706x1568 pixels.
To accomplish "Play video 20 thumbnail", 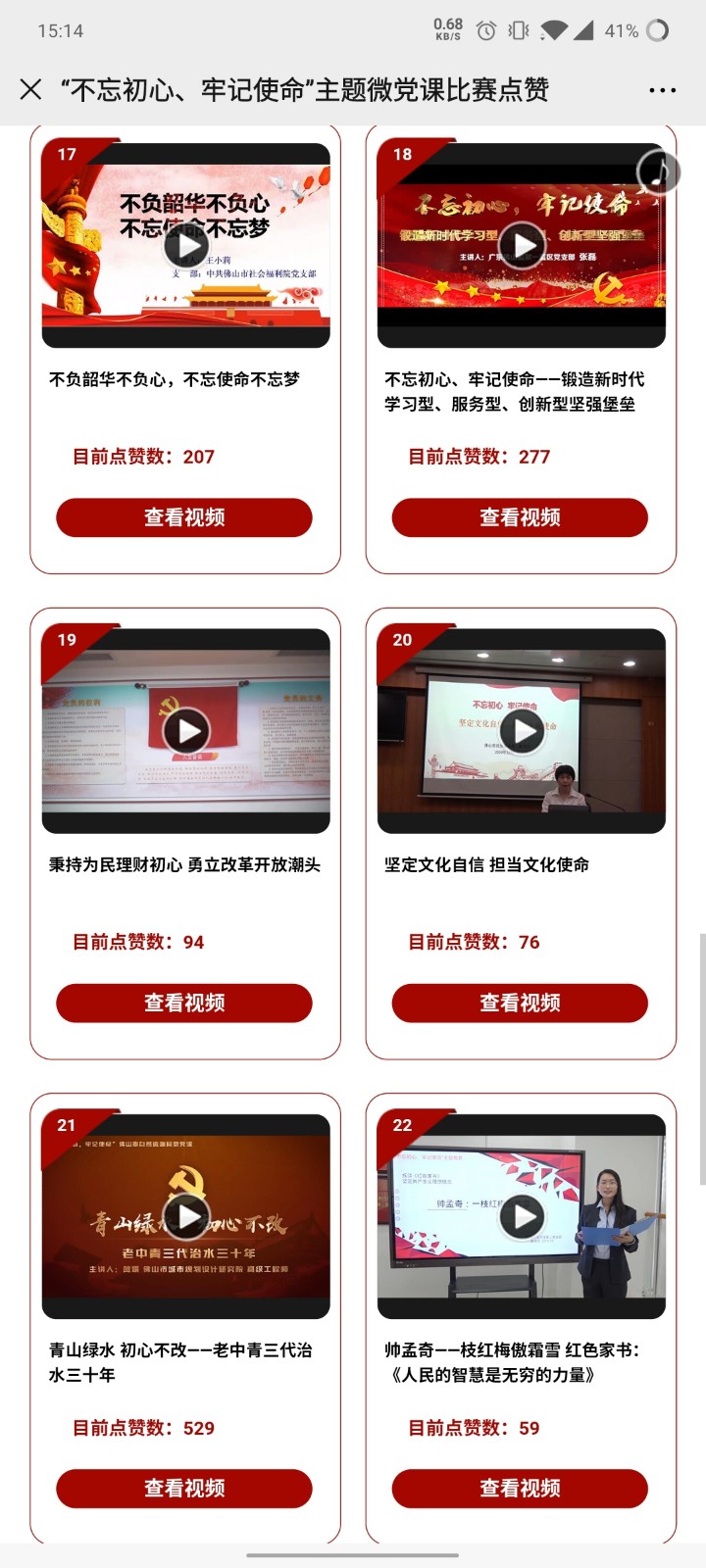I will 522,730.
